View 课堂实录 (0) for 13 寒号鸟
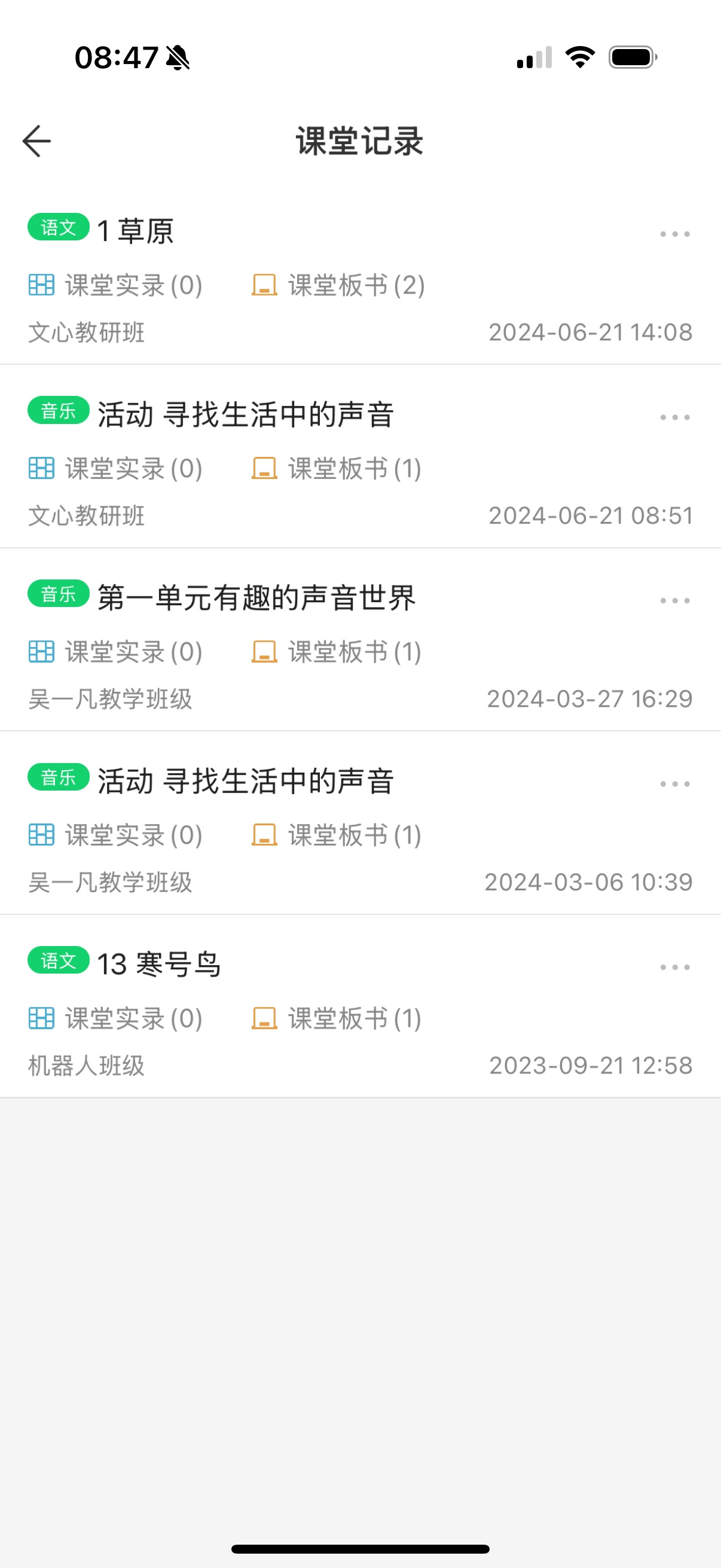The height and width of the screenshot is (1568, 721). [115, 1018]
